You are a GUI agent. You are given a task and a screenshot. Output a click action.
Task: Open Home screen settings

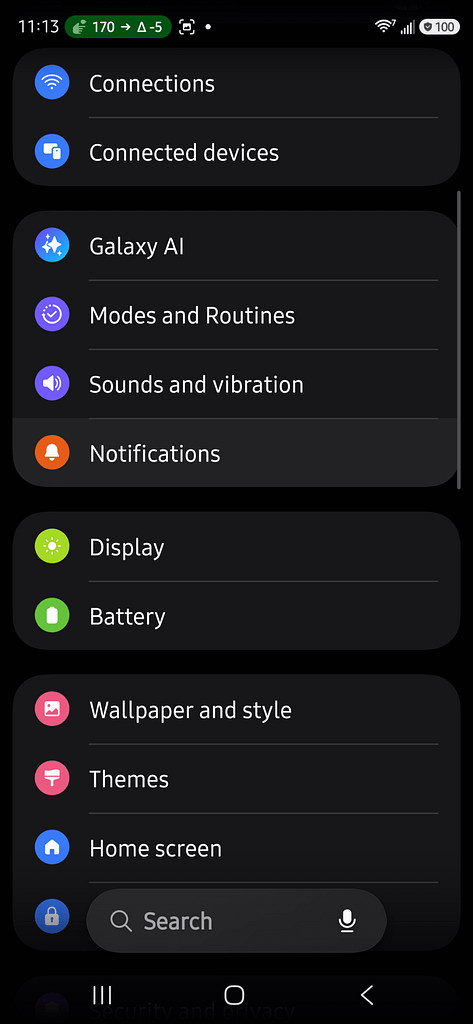click(236, 848)
